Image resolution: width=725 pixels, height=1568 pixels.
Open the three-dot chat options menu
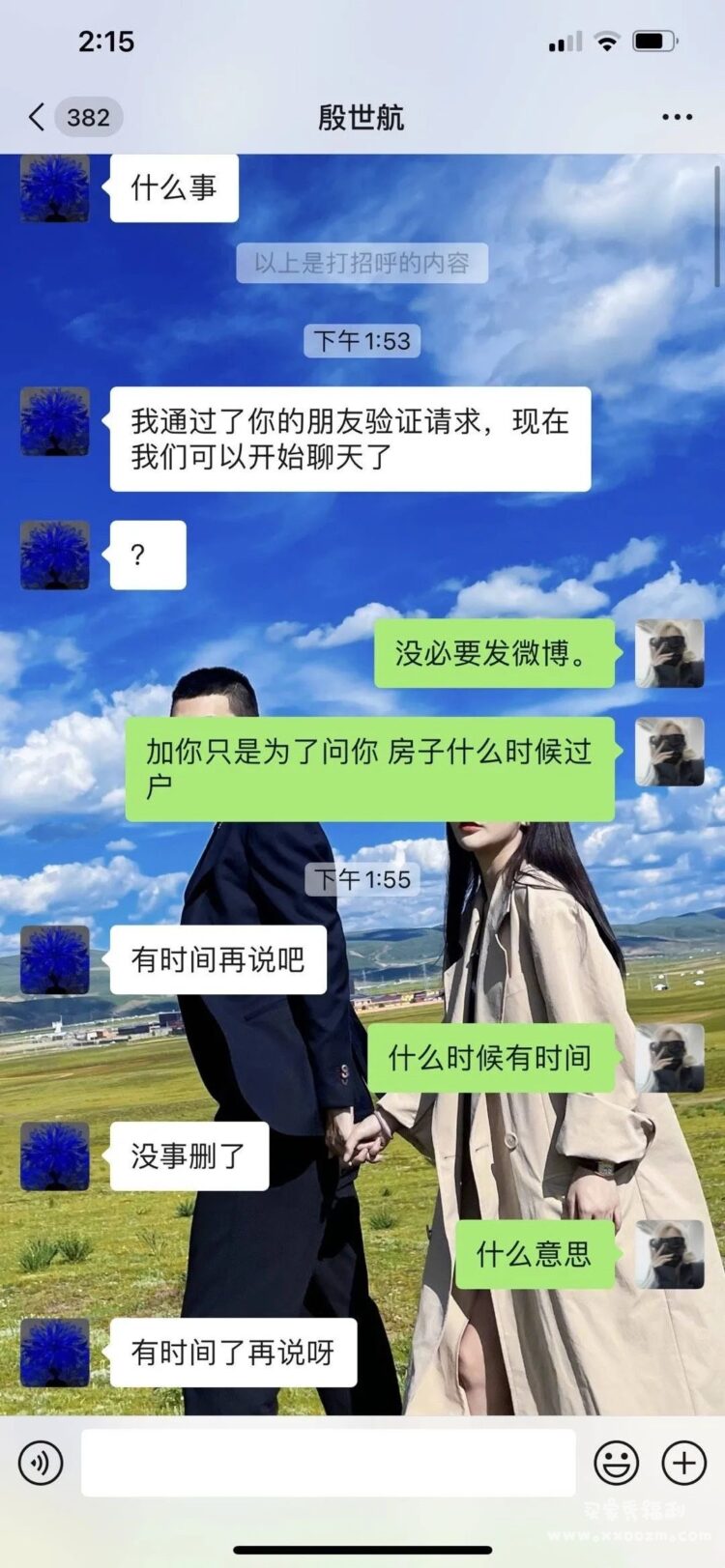[677, 117]
